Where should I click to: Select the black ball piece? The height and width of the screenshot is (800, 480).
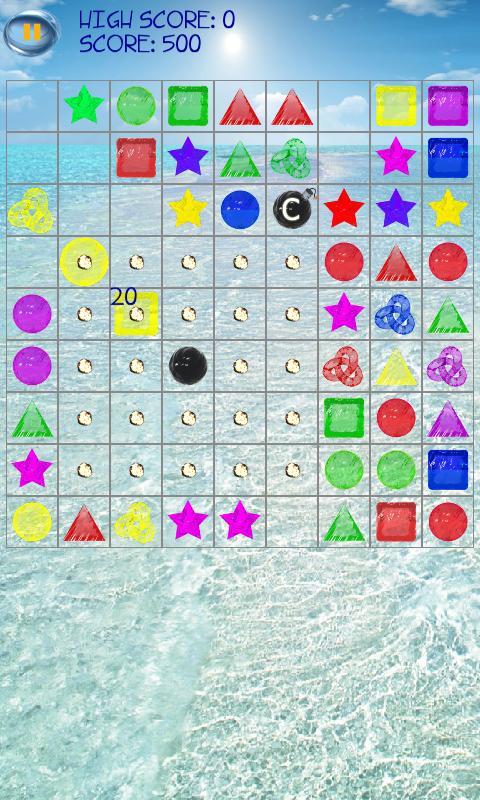[188, 365]
